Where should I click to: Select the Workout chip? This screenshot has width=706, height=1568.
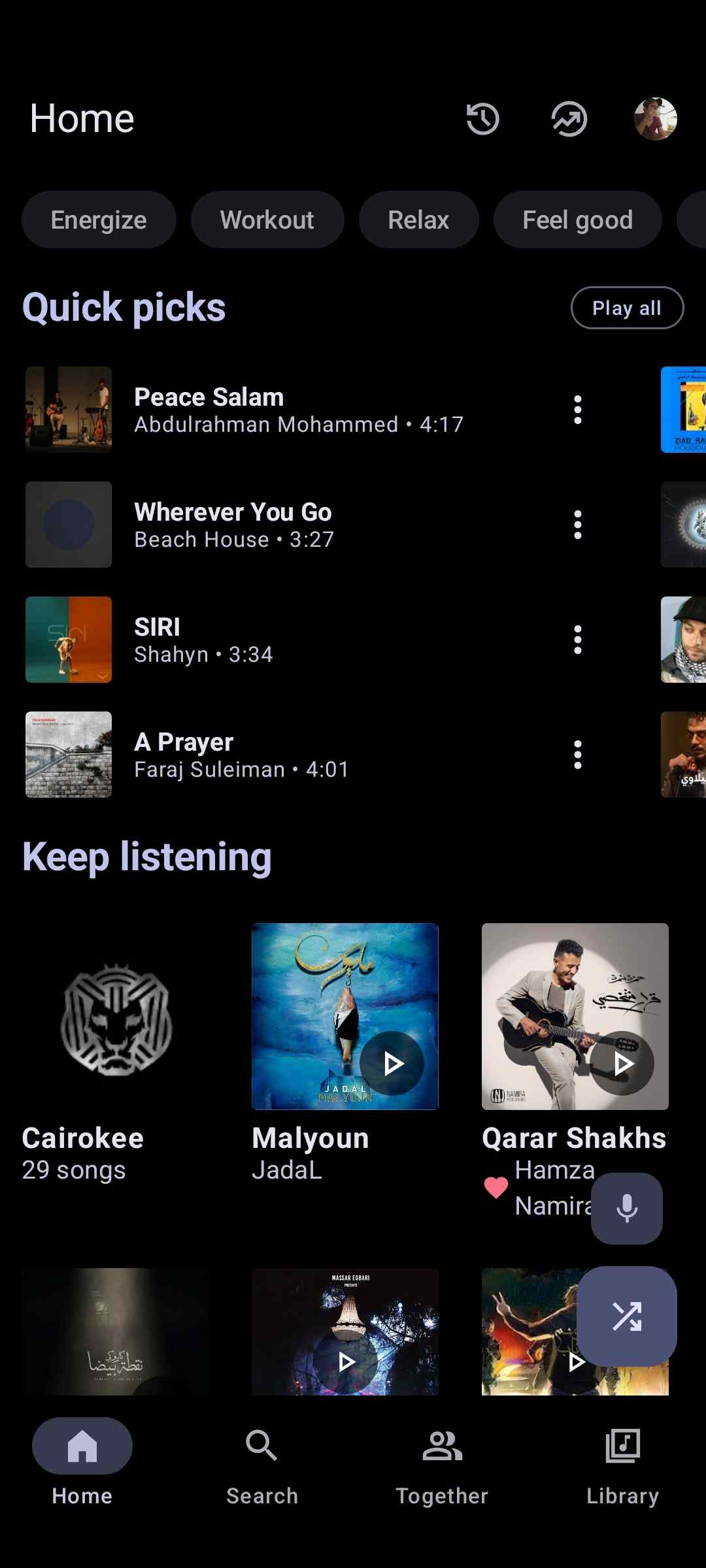267,220
